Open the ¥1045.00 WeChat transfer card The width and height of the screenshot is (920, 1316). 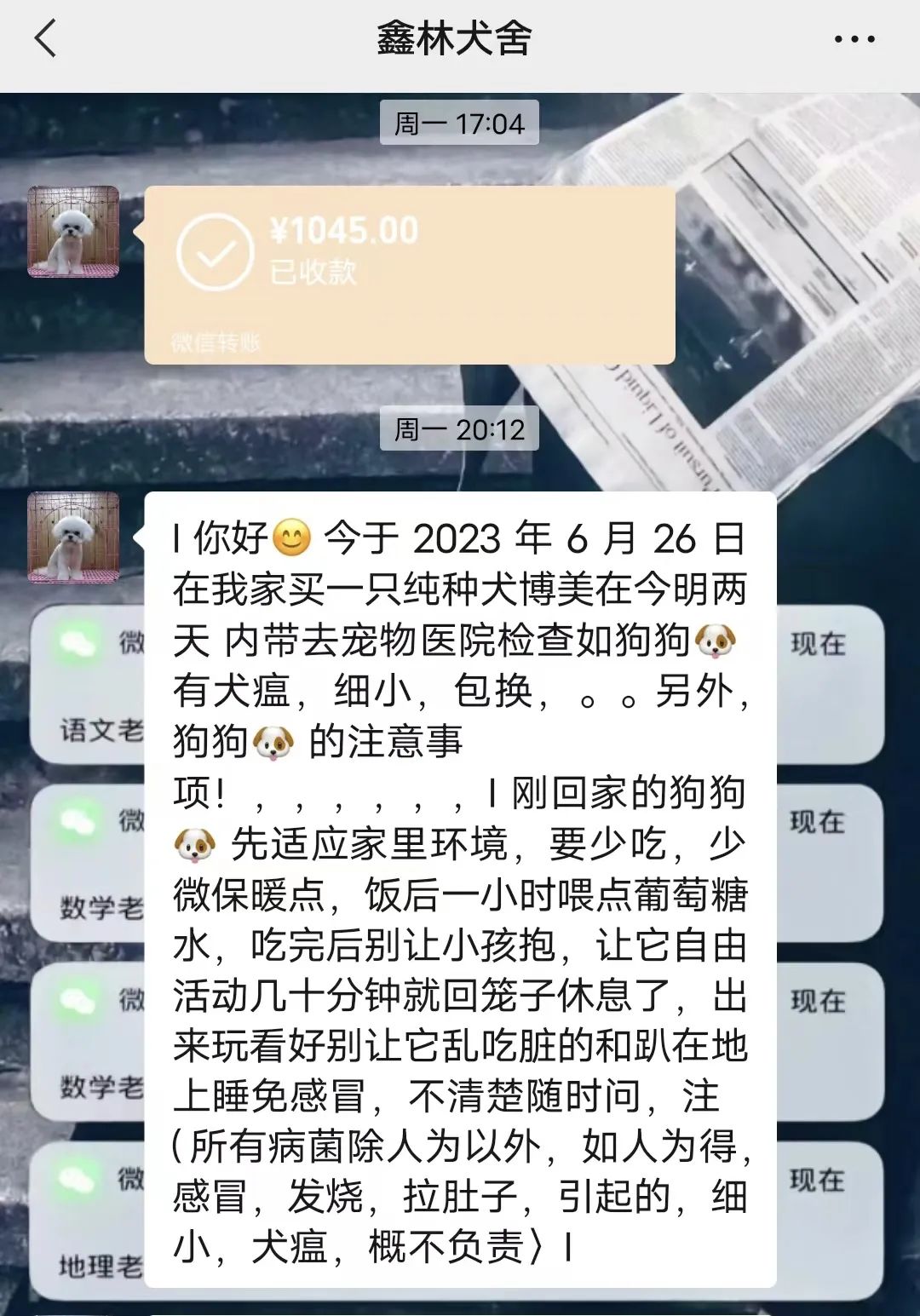409,274
